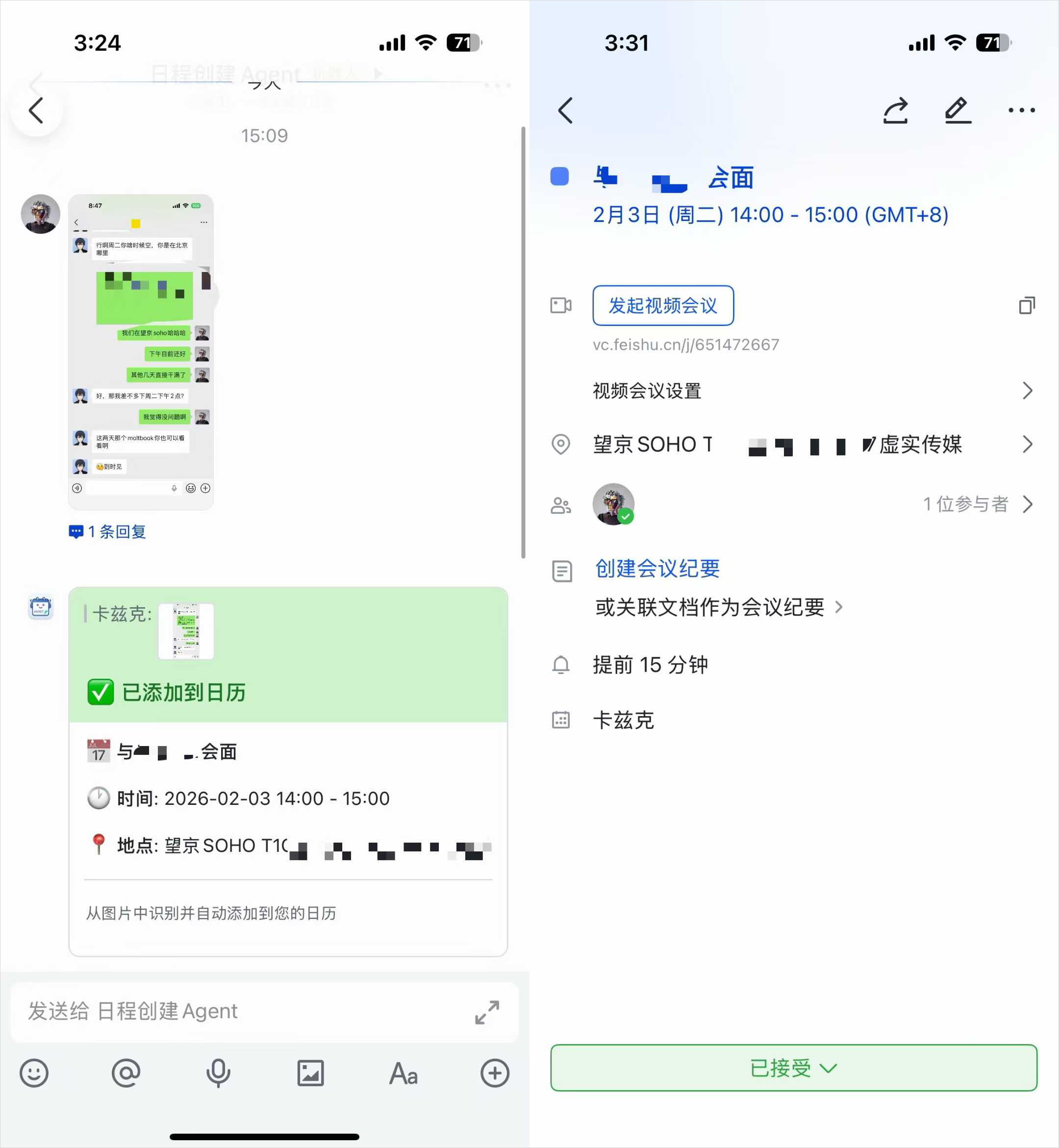1059x1148 pixels.
Task: Go back using the left arrow in the chat
Action: [35, 111]
